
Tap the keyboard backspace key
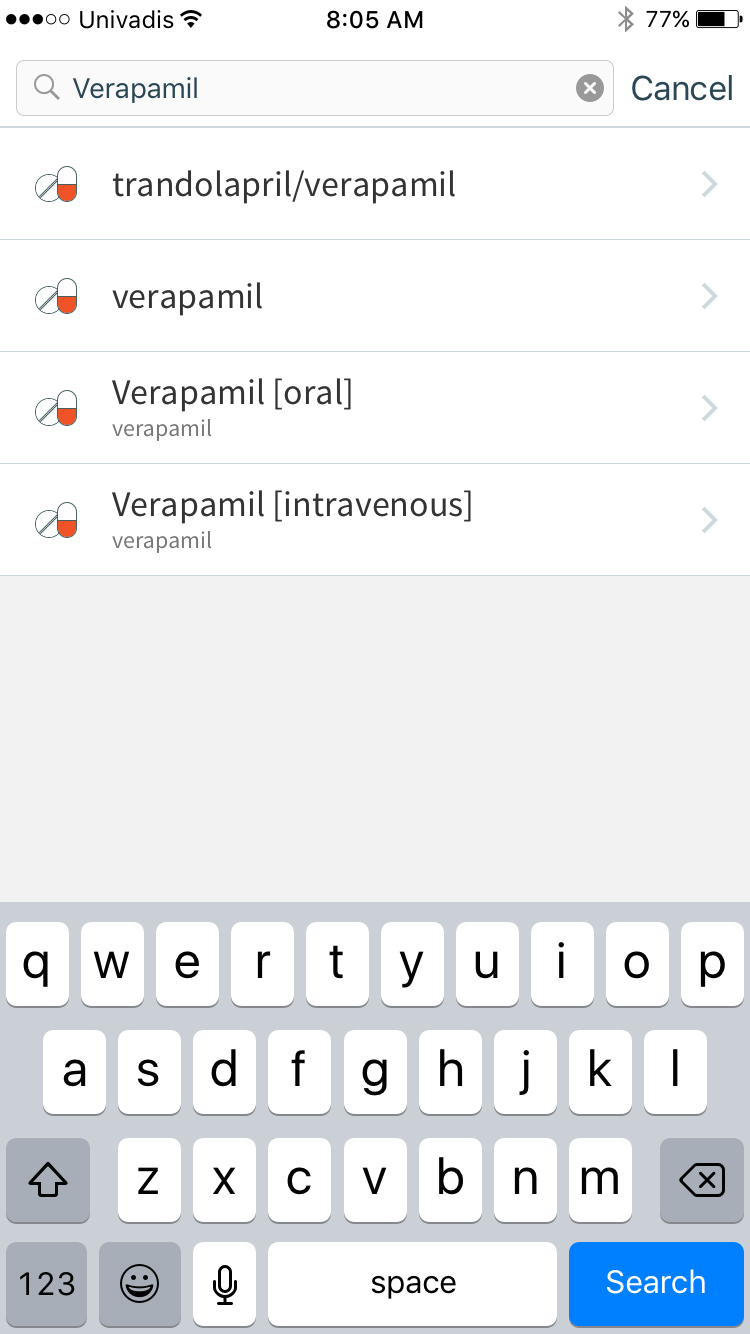point(702,1181)
